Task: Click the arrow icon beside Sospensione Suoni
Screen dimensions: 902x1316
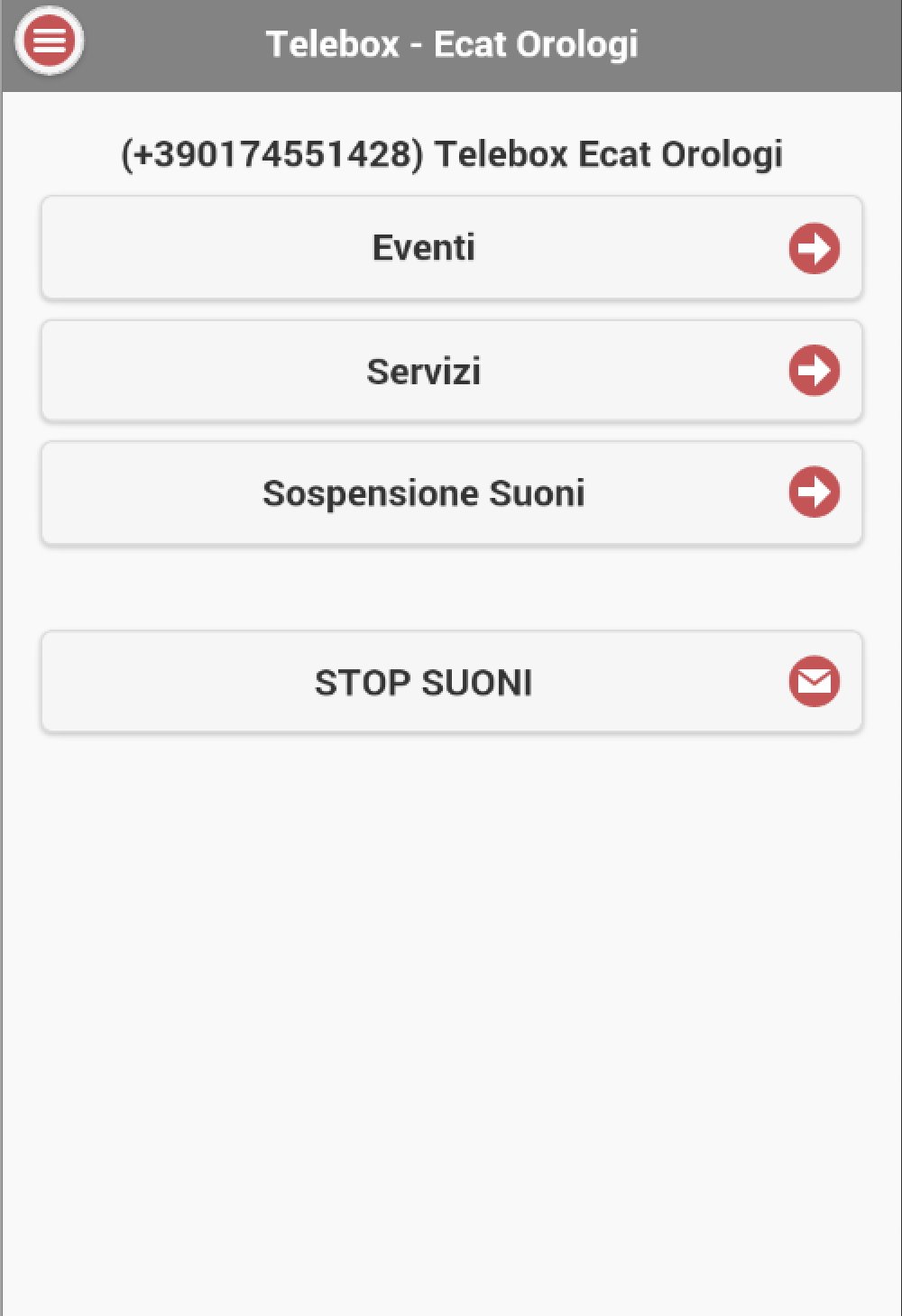Action: (815, 492)
